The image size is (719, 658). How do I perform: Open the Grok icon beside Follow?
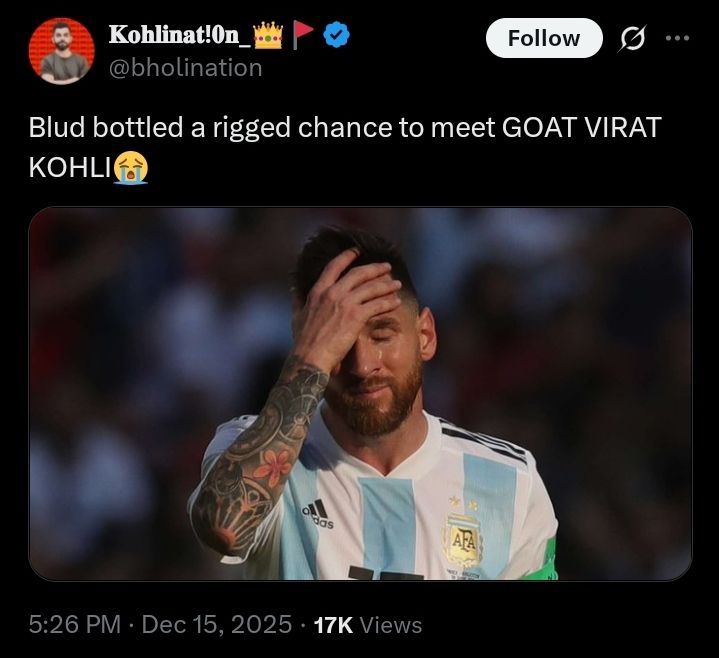[632, 39]
